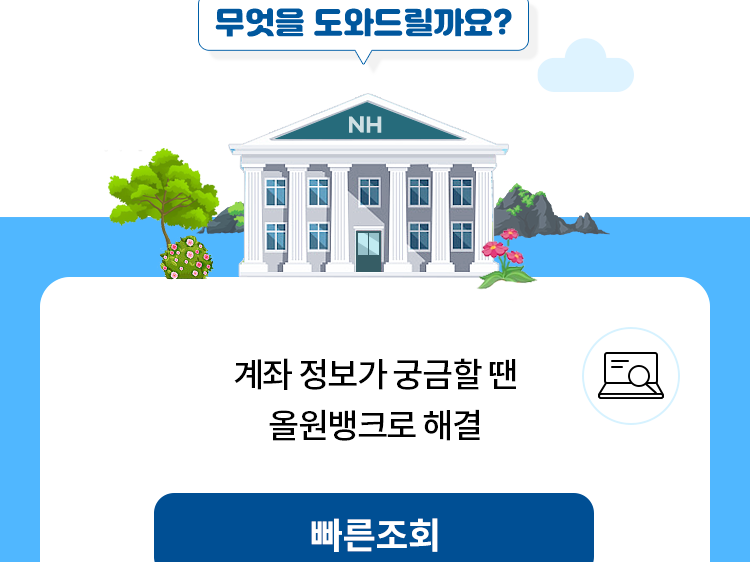The height and width of the screenshot is (562, 750).
Task: Open the 빠른조회 quick inquiry button
Action: point(374,532)
